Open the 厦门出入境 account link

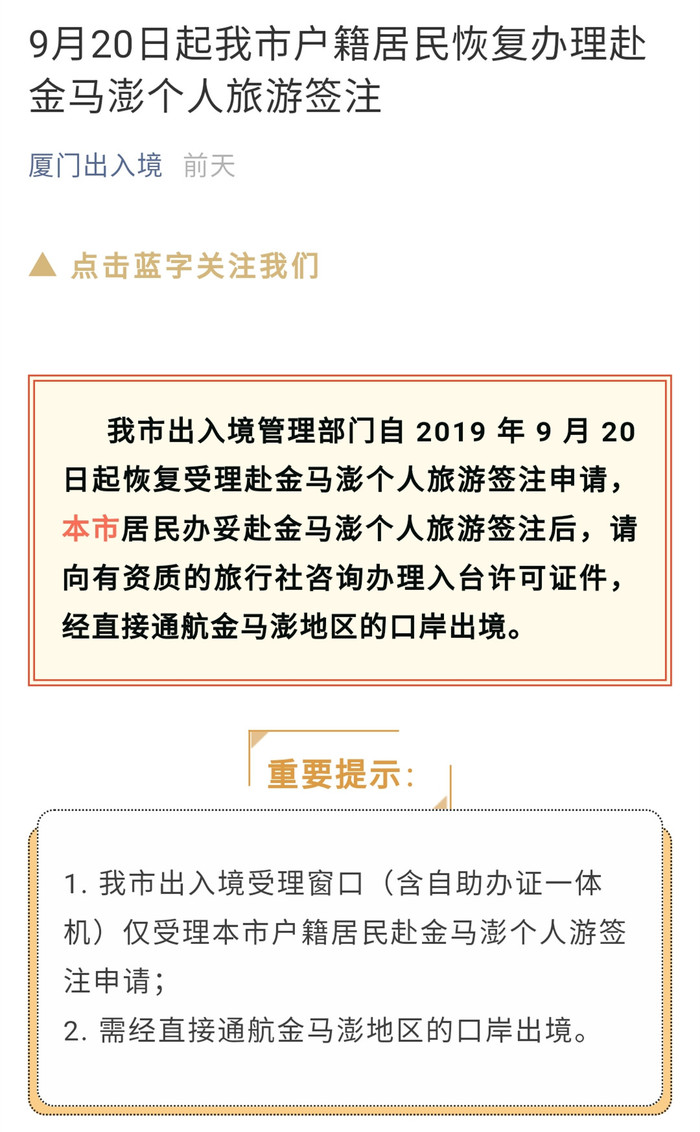coord(95,165)
